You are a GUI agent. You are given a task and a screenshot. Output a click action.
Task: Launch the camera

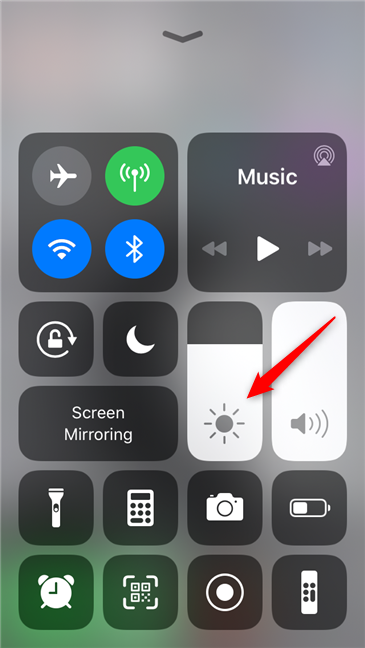(x=225, y=507)
